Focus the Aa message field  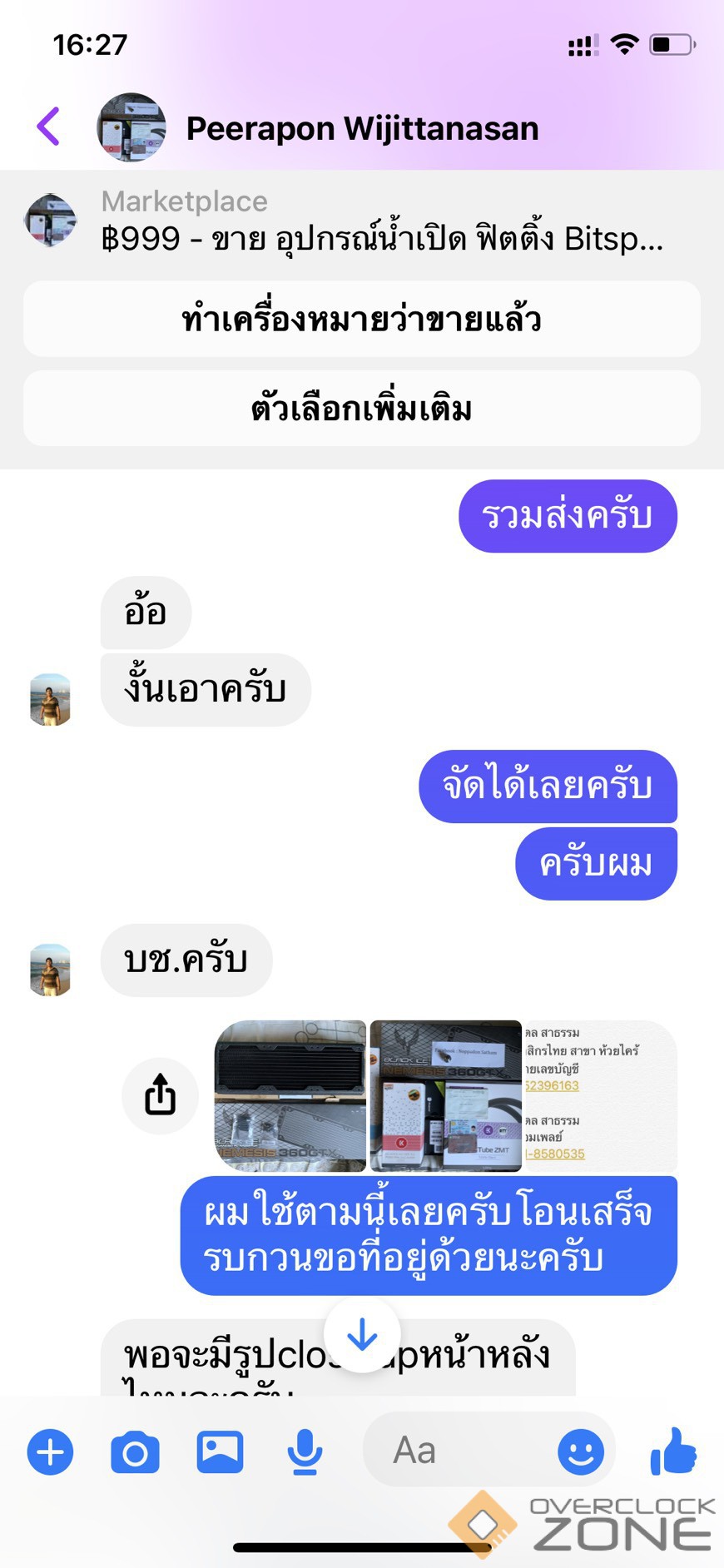[458, 1451]
